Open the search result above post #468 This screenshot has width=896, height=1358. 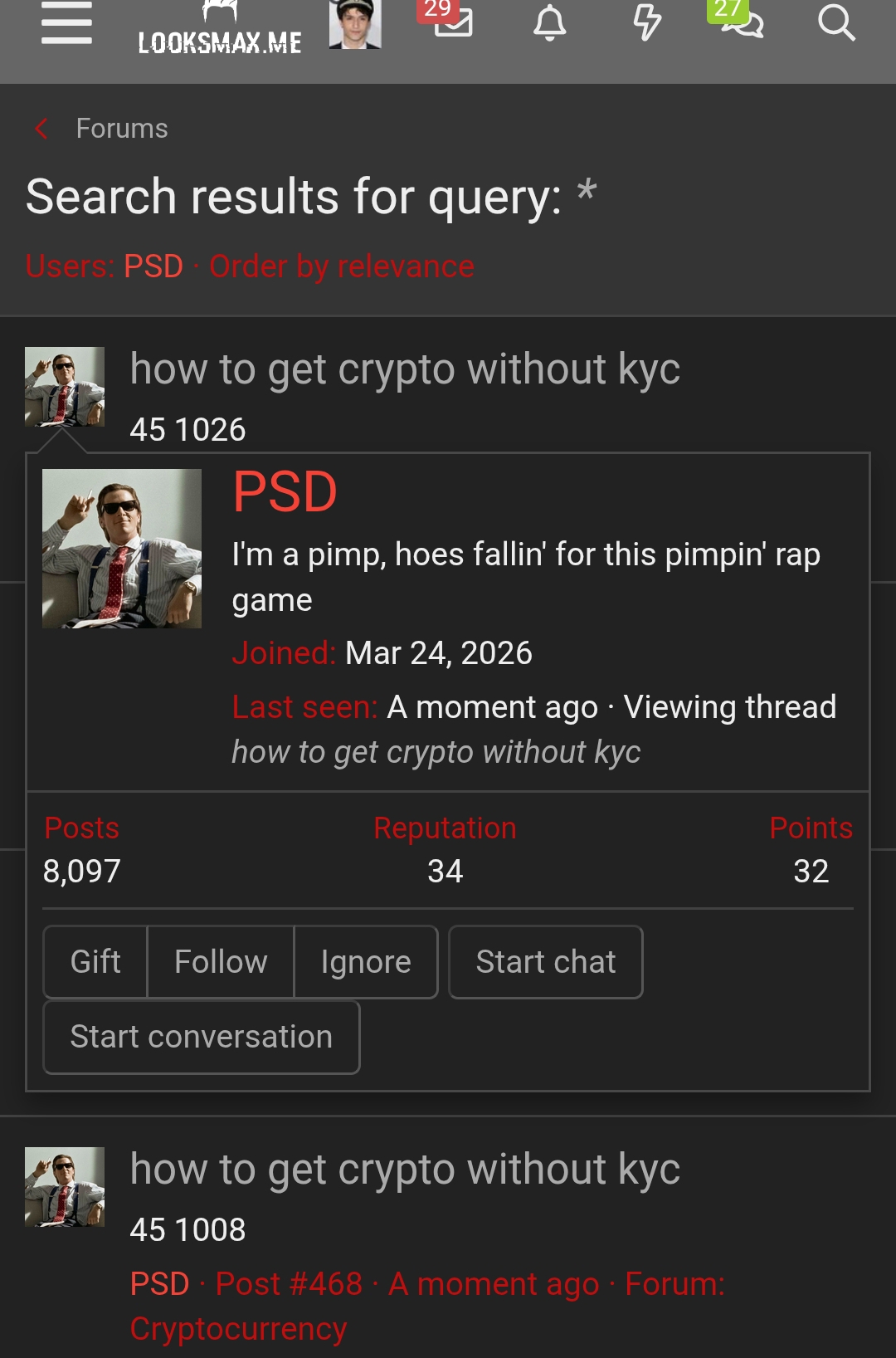(405, 1170)
